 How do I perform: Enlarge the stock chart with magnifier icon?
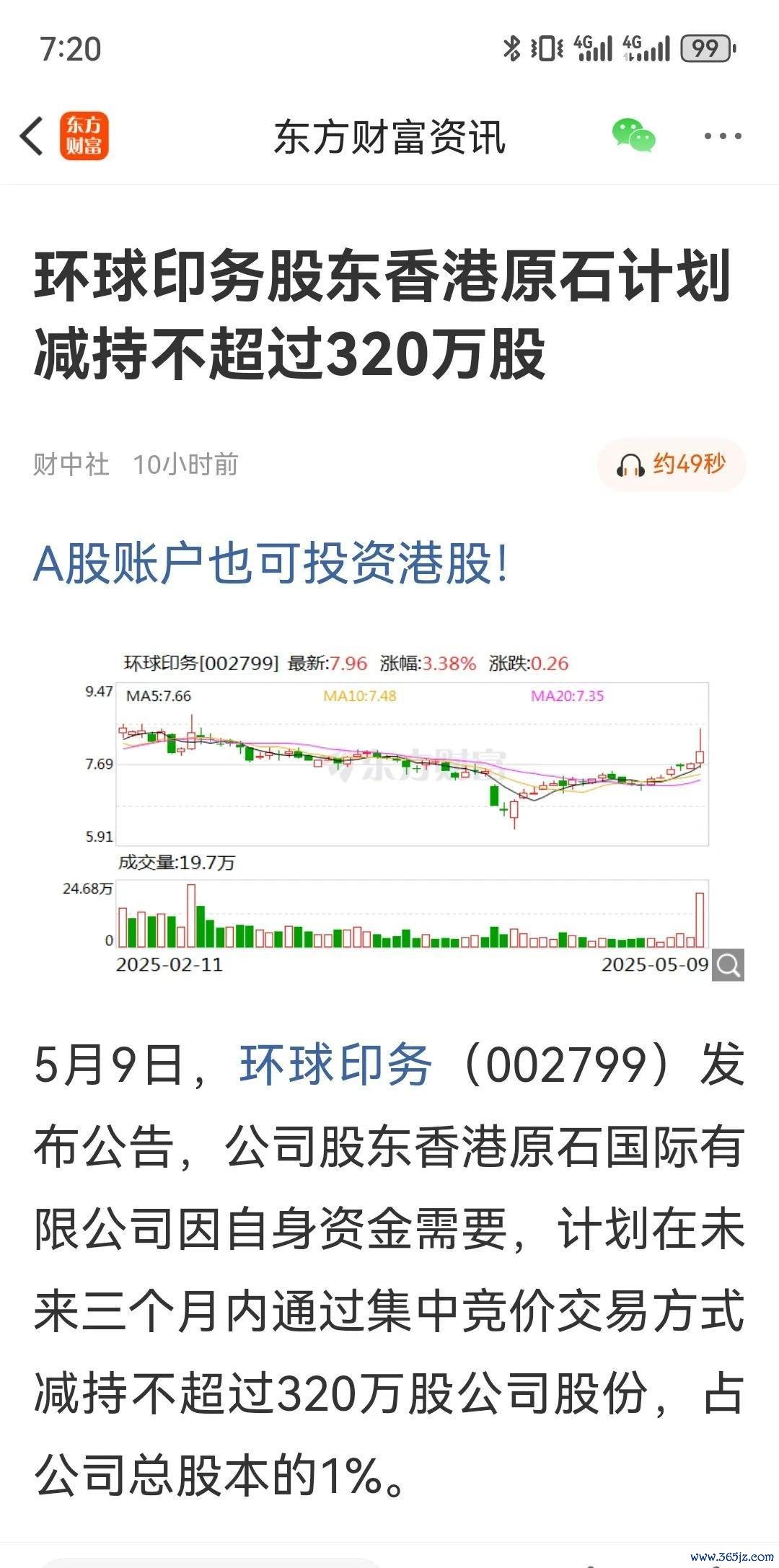point(728,965)
